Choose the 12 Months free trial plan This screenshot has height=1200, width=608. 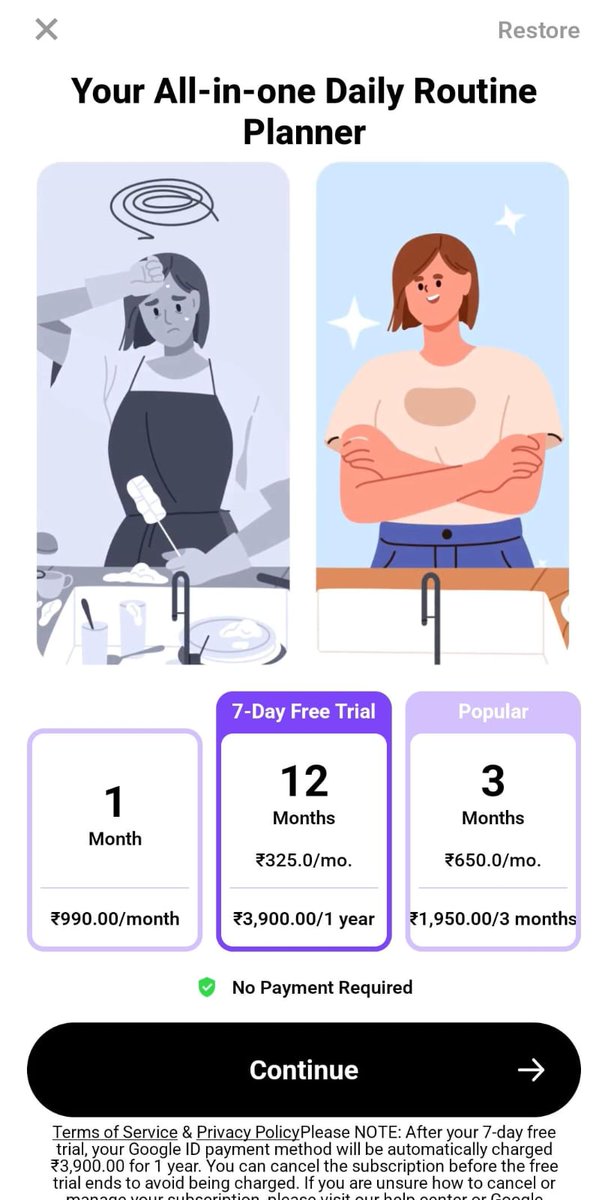[x=304, y=830]
